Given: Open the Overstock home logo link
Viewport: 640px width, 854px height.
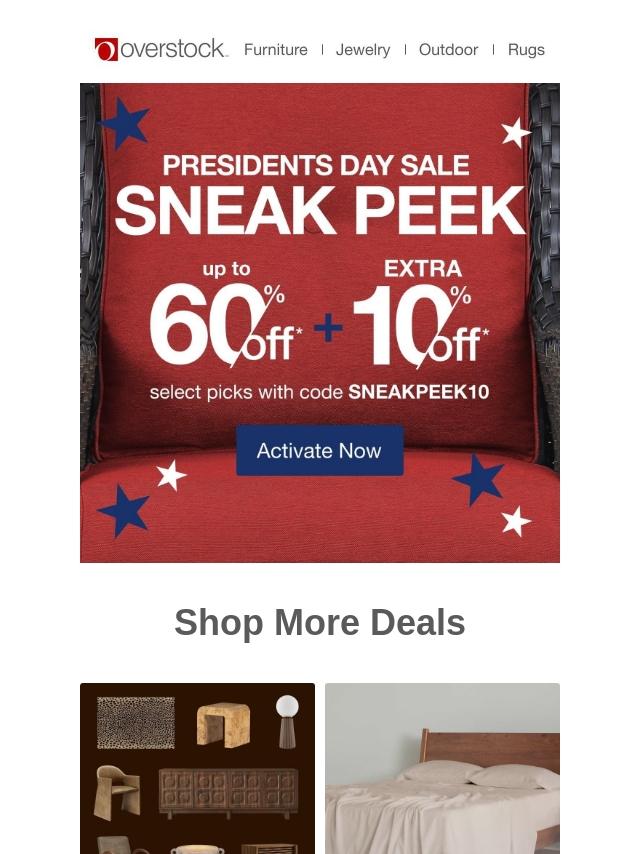Looking at the screenshot, I should (161, 49).
